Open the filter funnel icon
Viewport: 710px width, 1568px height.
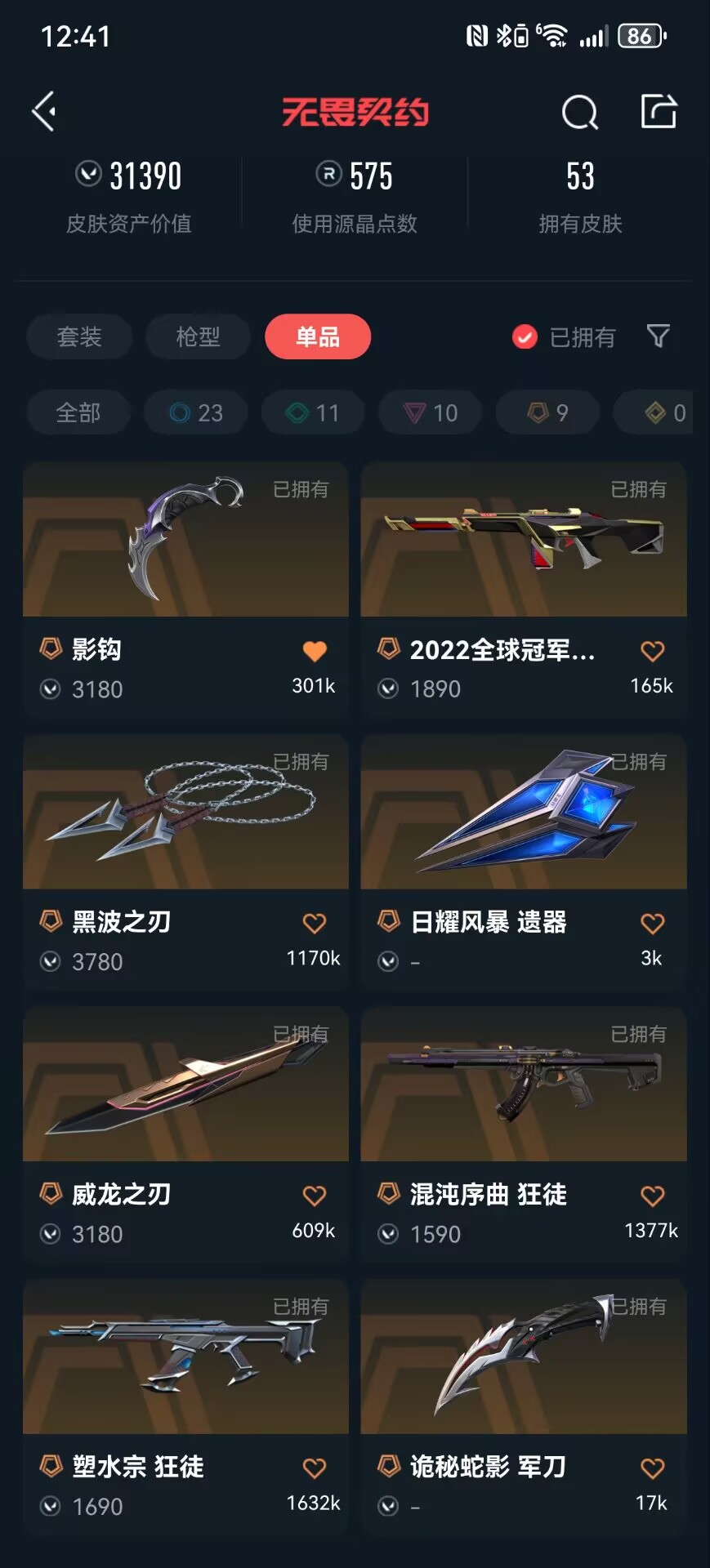[x=658, y=336]
